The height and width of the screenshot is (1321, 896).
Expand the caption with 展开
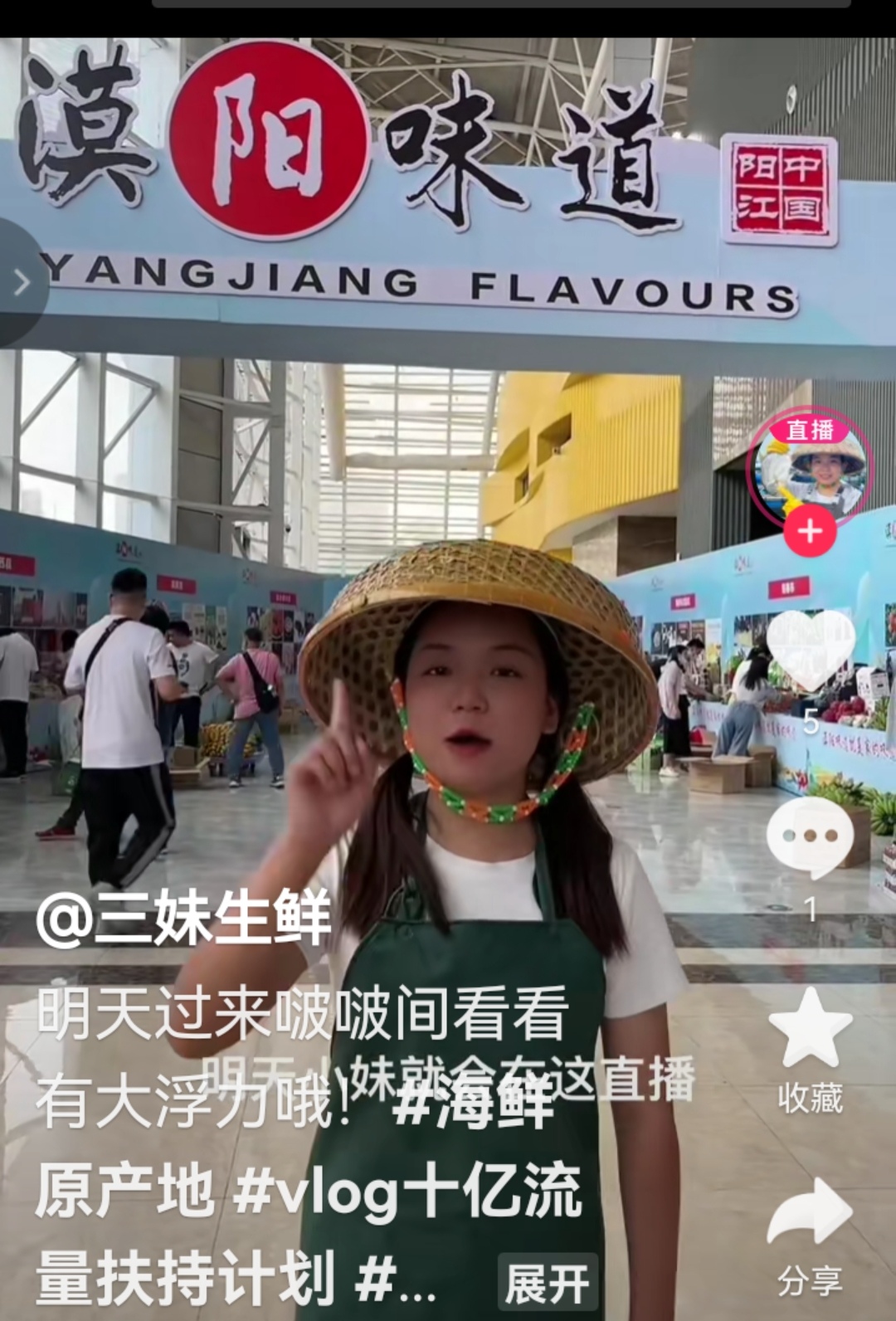[547, 1283]
